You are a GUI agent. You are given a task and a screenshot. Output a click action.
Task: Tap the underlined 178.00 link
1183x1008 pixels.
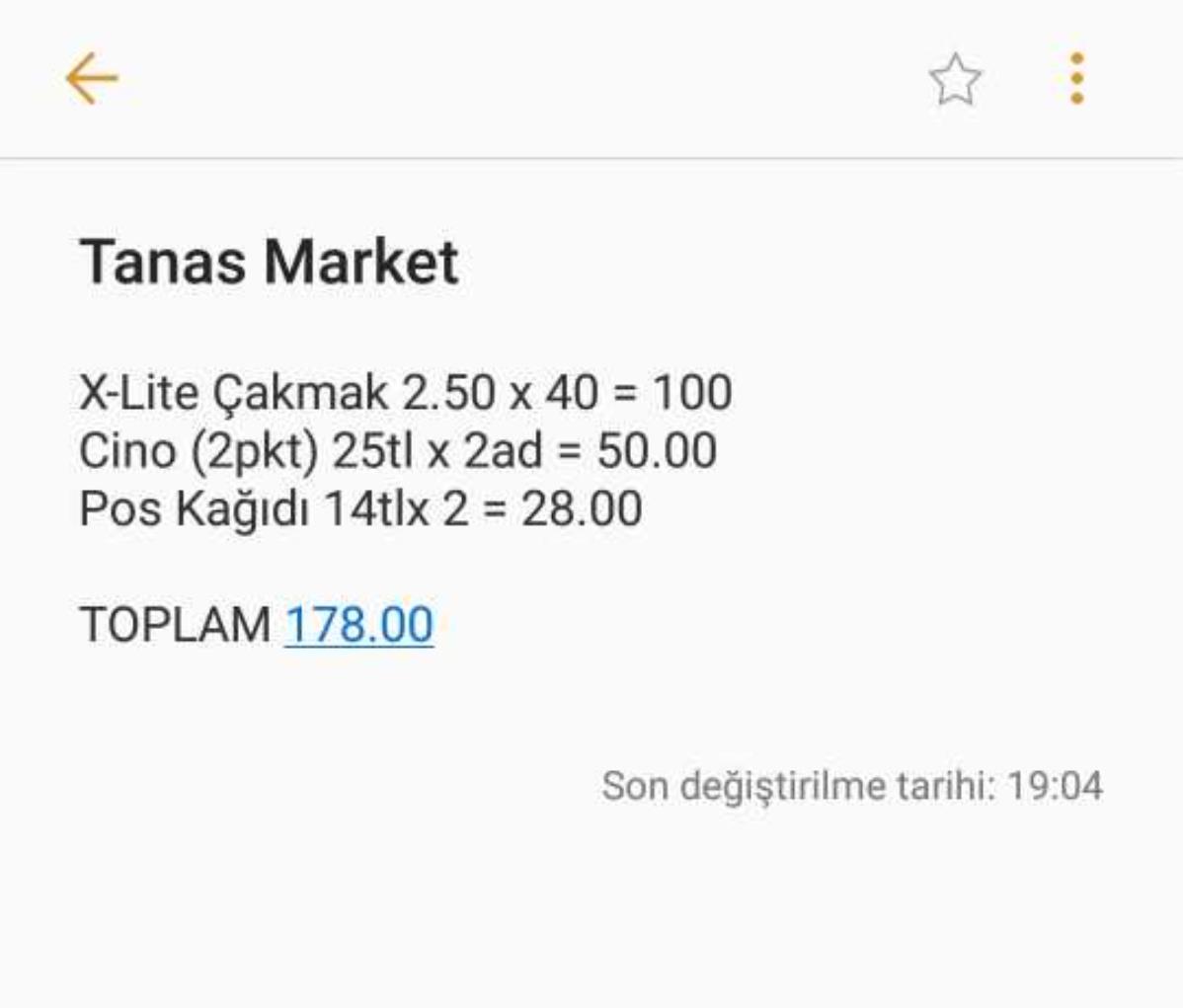tap(358, 625)
